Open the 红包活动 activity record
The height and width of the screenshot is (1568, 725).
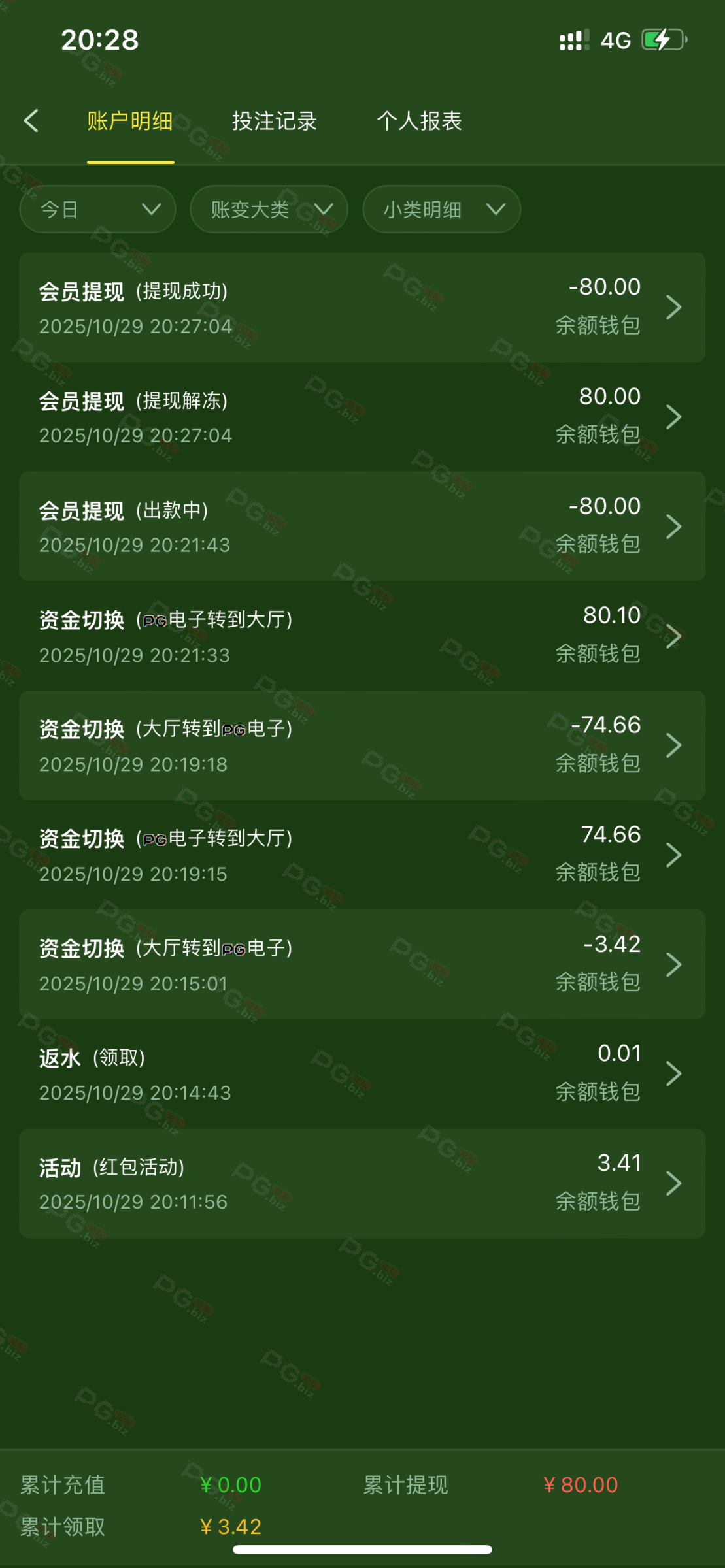coord(362,1183)
